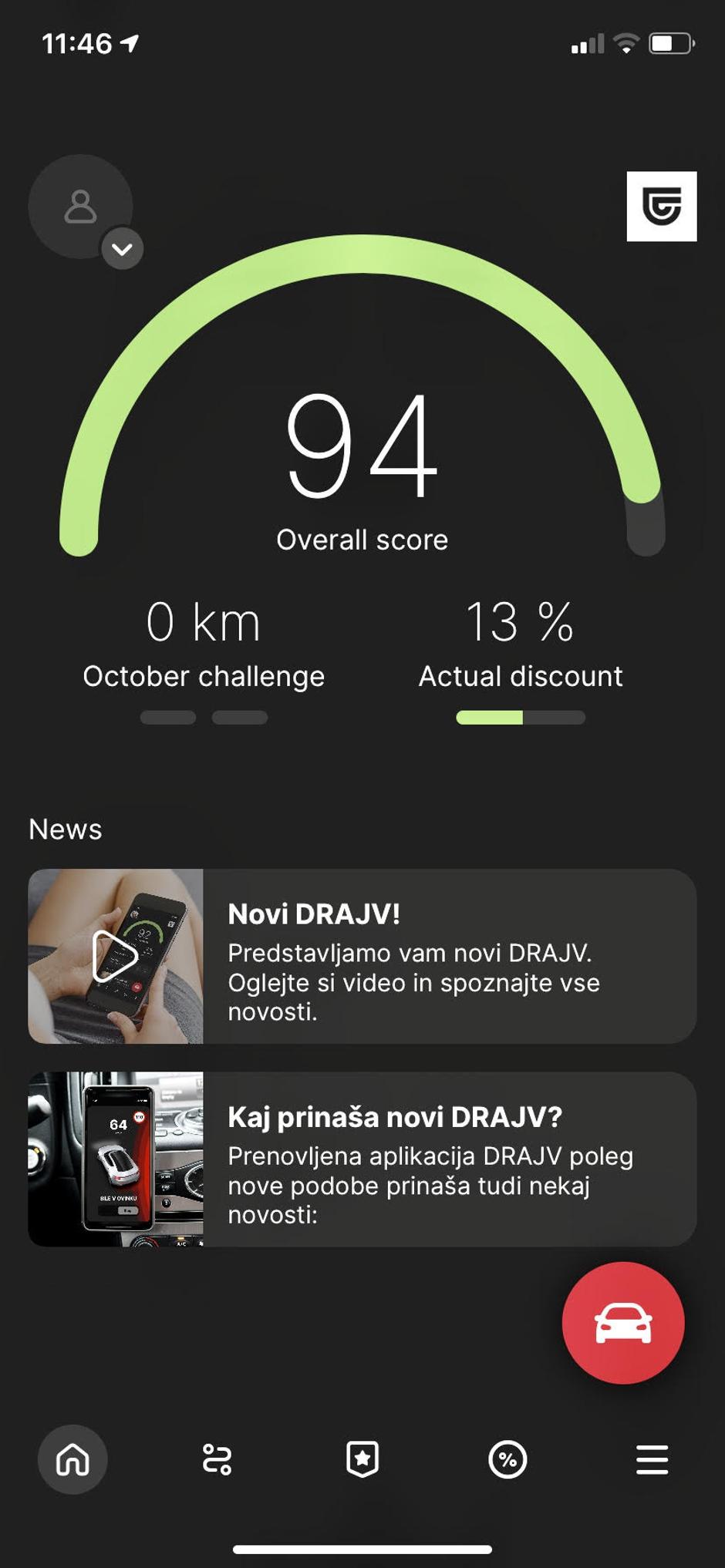Open the Home tab icon
Viewport: 725px width, 1568px height.
pos(72,1460)
